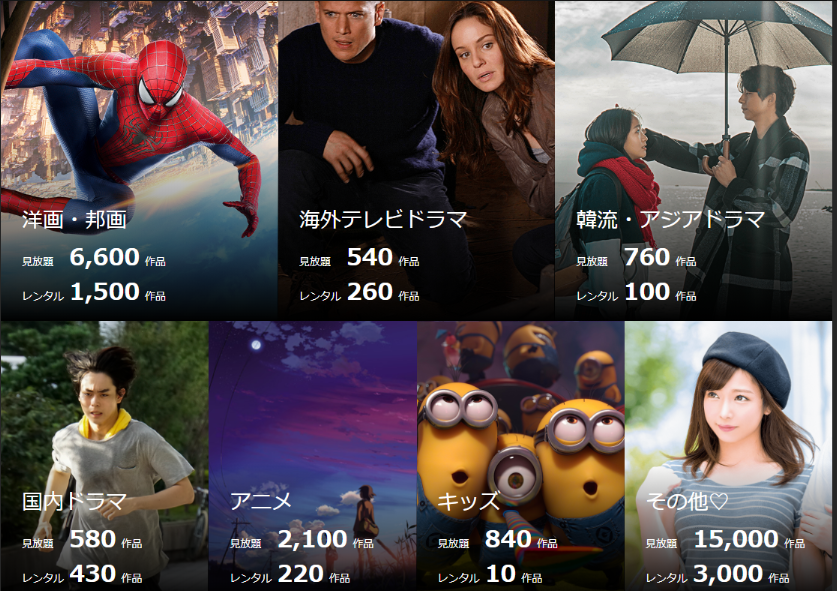
Task: Select the その他♡ category tile
Action: tap(730, 455)
